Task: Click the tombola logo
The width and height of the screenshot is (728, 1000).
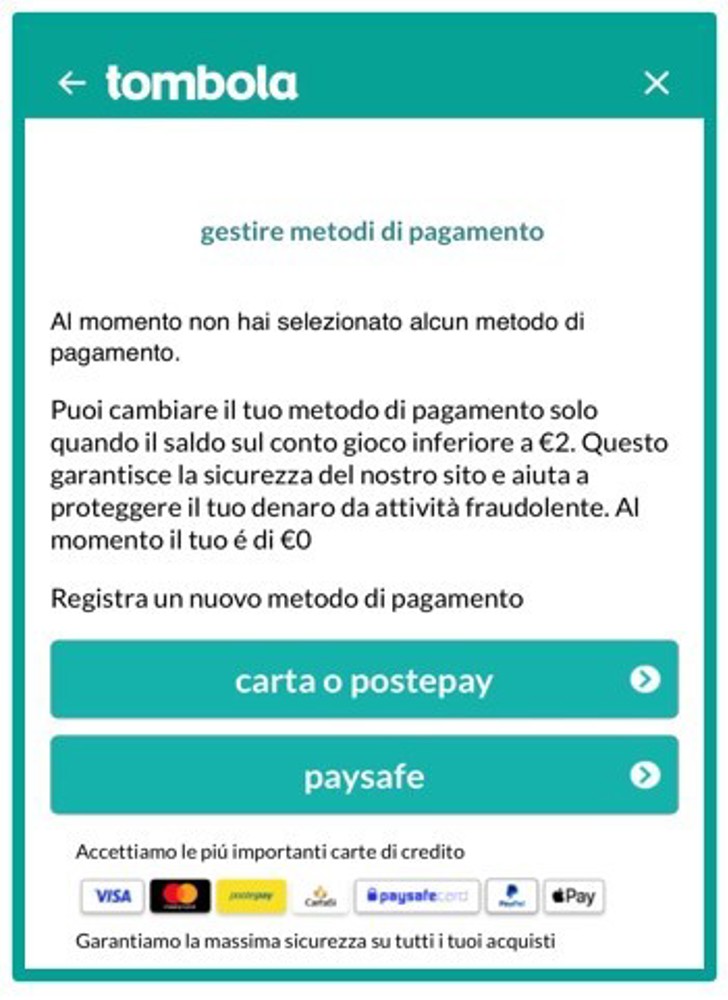Action: [198, 82]
